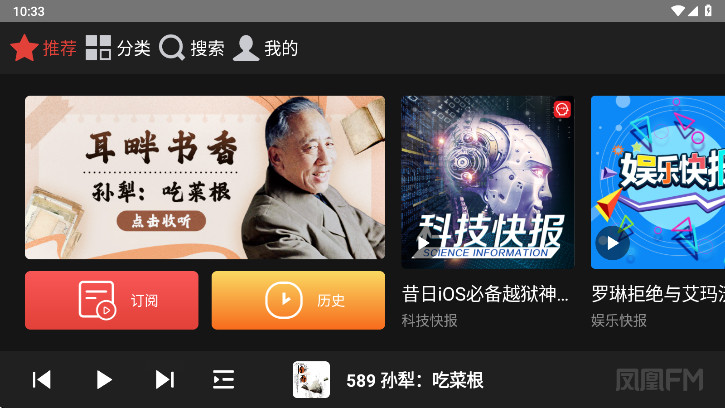Screen dimensions: 725x408
Task: Skip to the previous track
Action: [x=41, y=379]
